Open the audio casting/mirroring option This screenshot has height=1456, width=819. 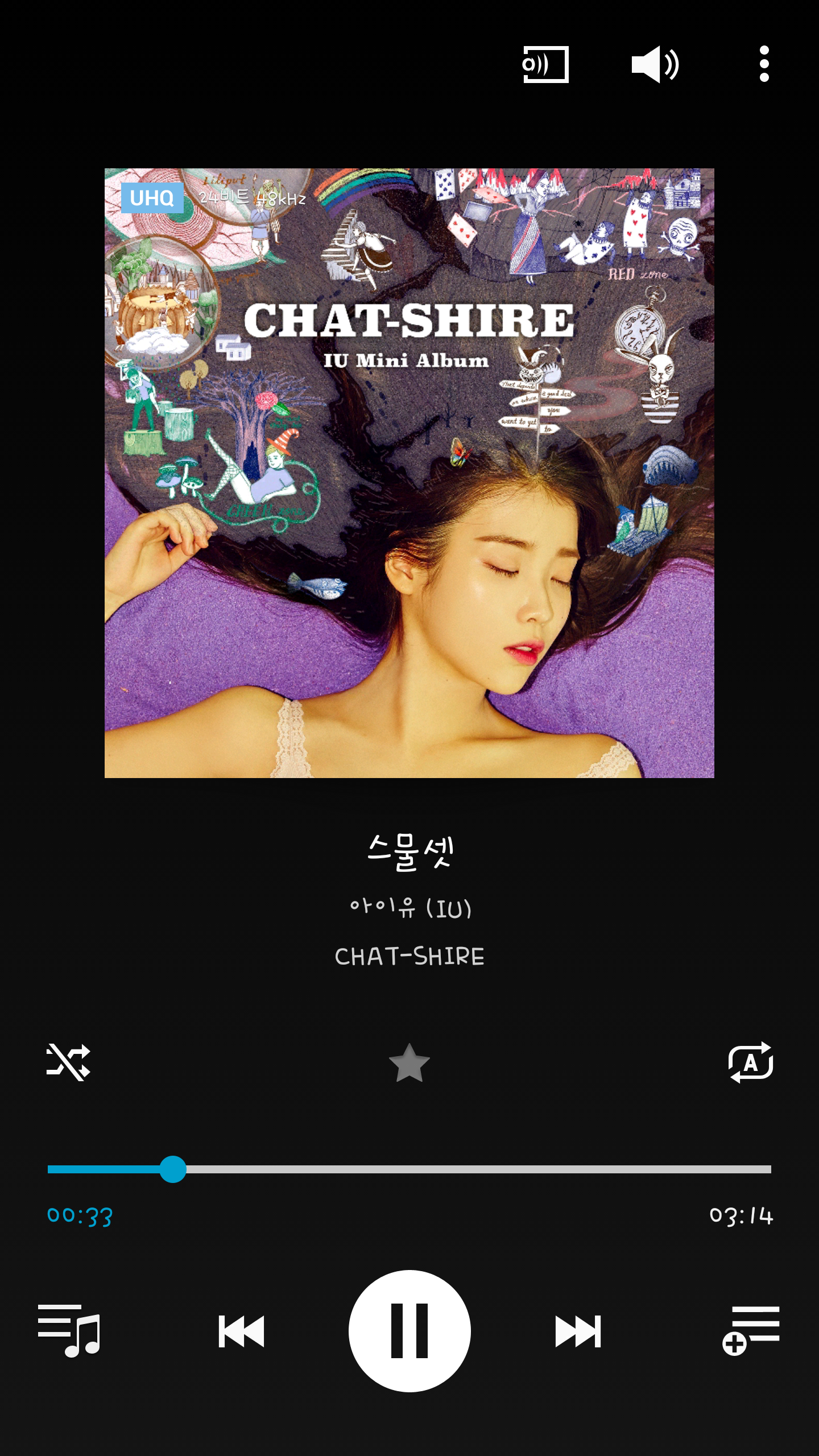545,65
